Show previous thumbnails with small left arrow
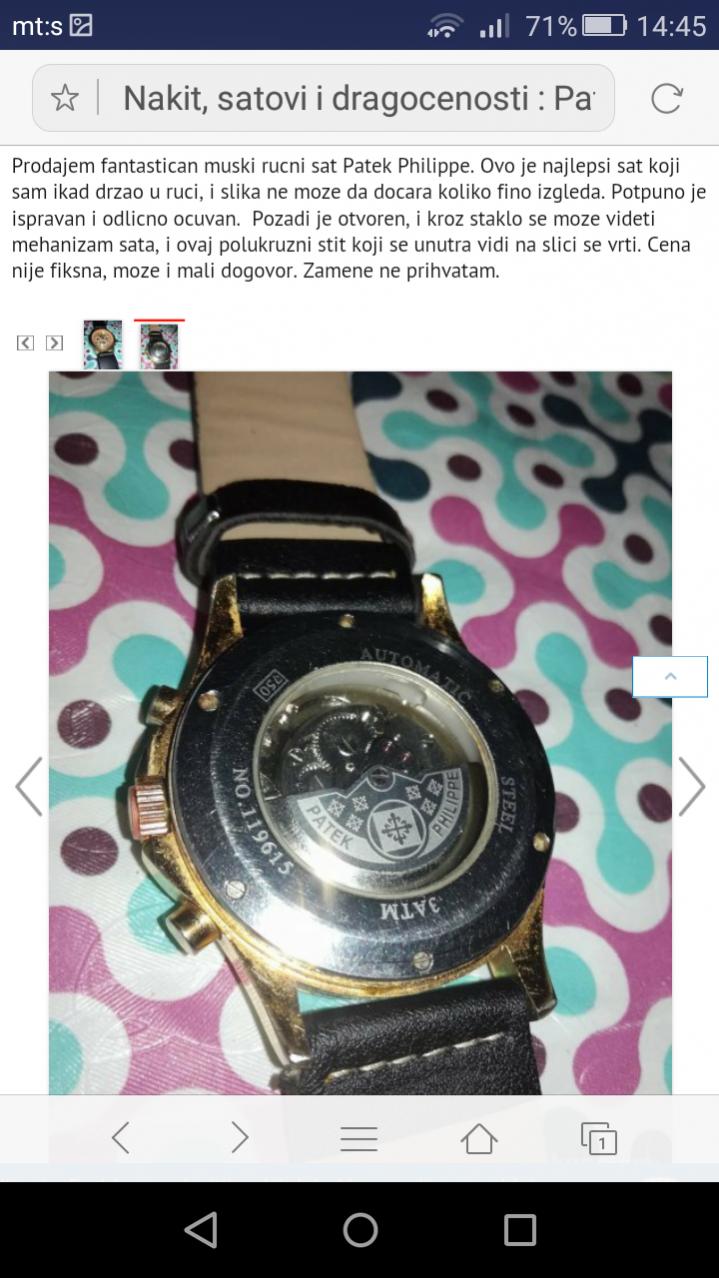This screenshot has width=719, height=1278. click(26, 343)
